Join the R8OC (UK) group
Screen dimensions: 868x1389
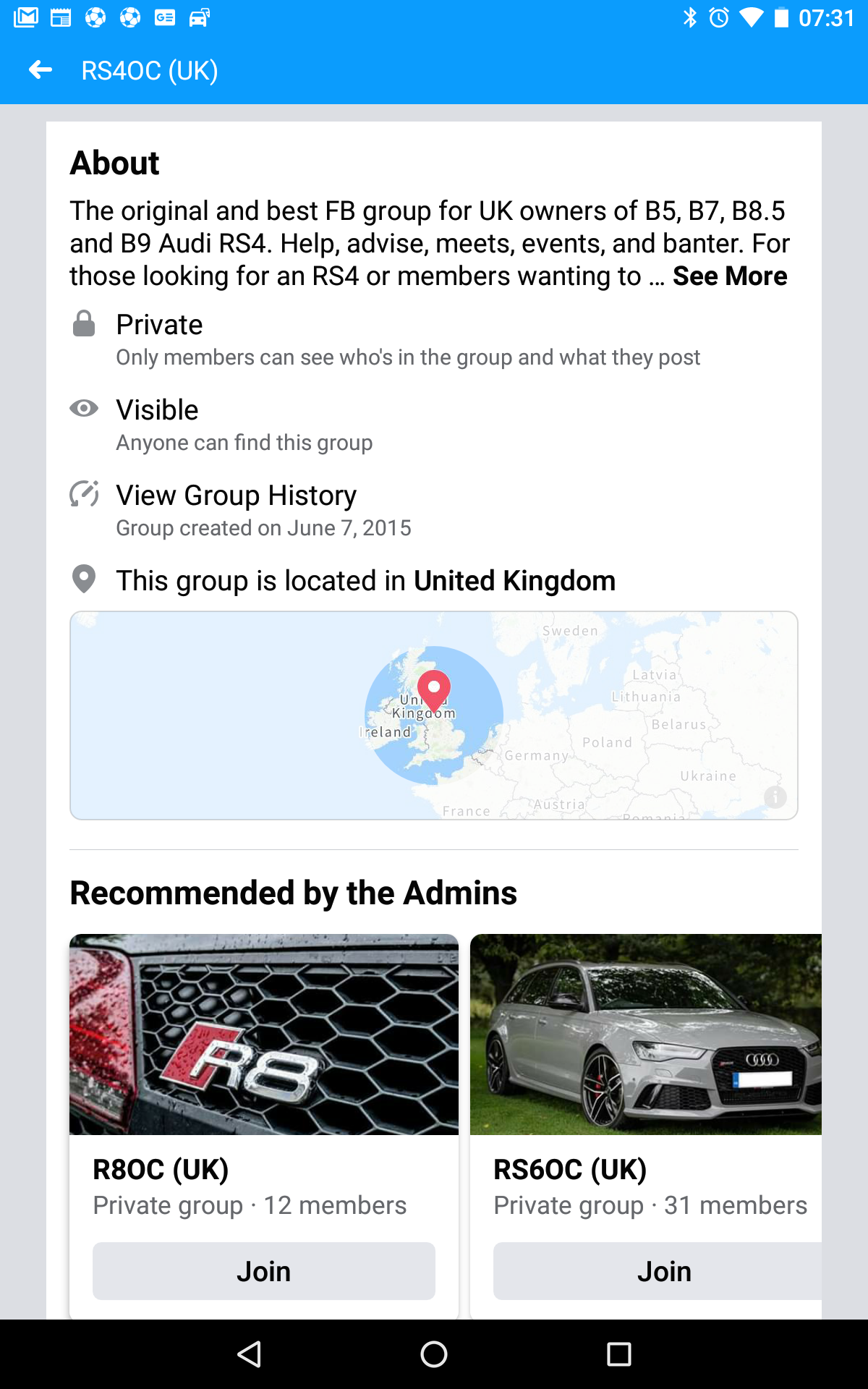[x=264, y=1271]
